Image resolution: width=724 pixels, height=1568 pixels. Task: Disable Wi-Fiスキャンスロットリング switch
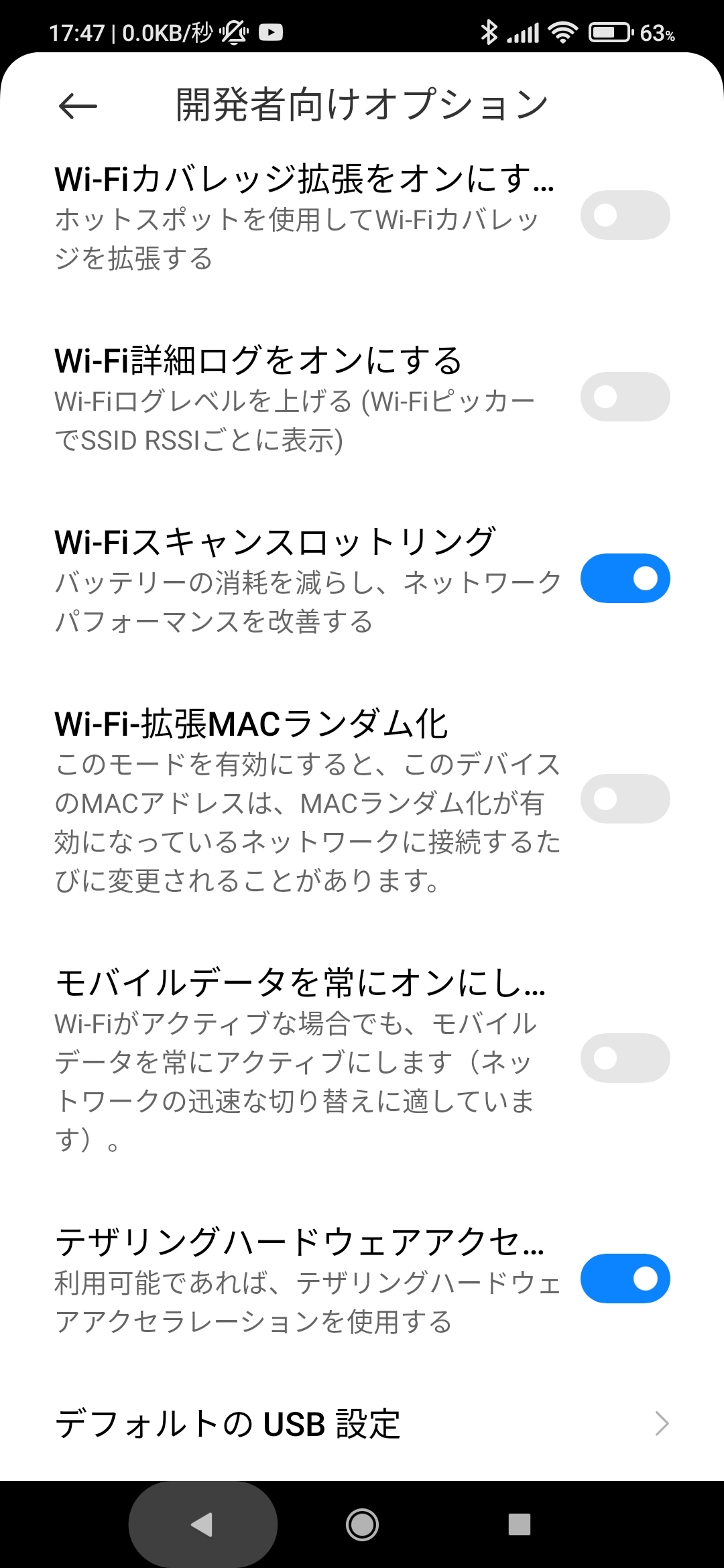click(625, 578)
